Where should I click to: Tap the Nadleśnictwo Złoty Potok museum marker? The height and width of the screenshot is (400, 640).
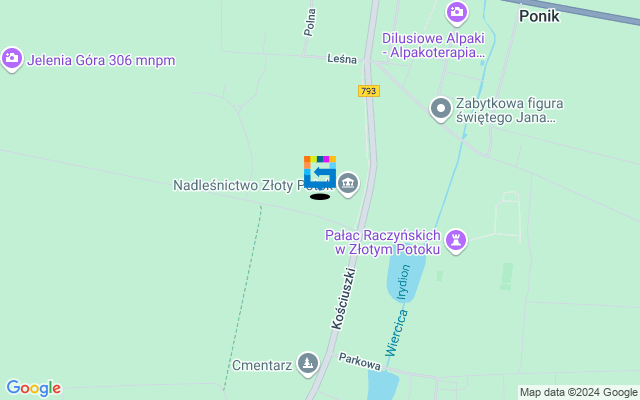(x=349, y=183)
